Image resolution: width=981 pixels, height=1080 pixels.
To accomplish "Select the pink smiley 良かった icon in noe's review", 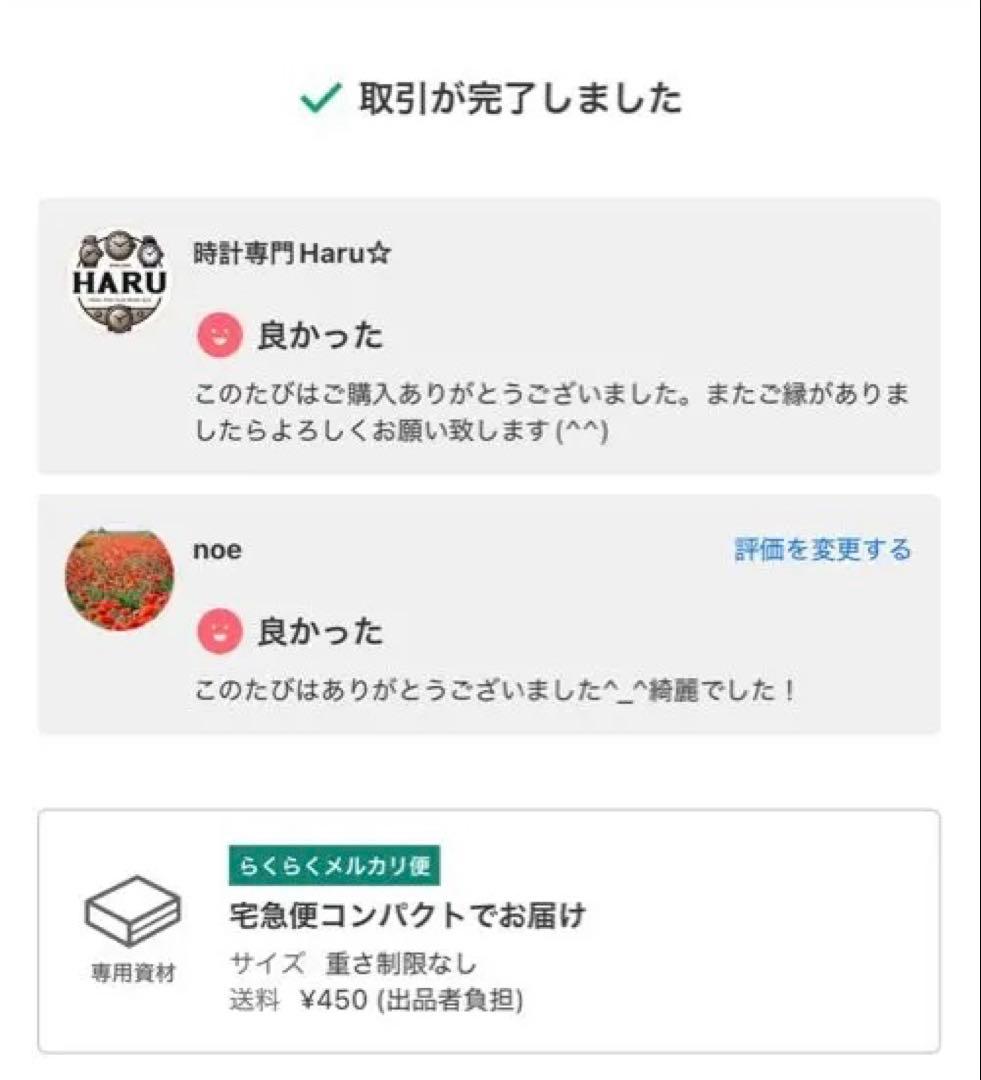I will pos(219,629).
